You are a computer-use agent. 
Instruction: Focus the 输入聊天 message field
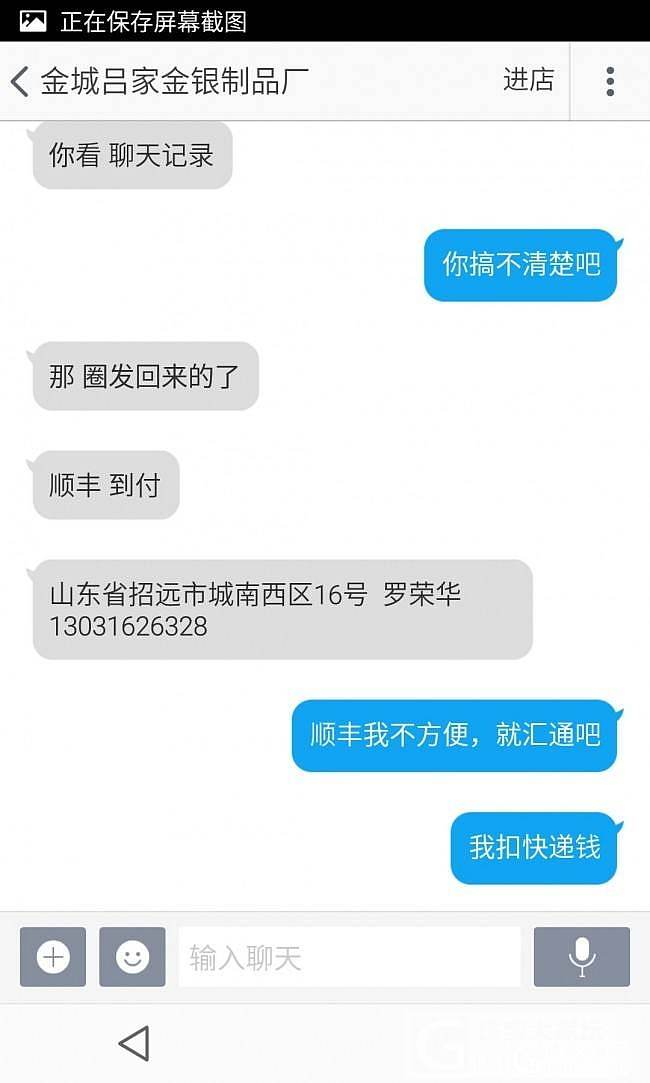pos(349,957)
